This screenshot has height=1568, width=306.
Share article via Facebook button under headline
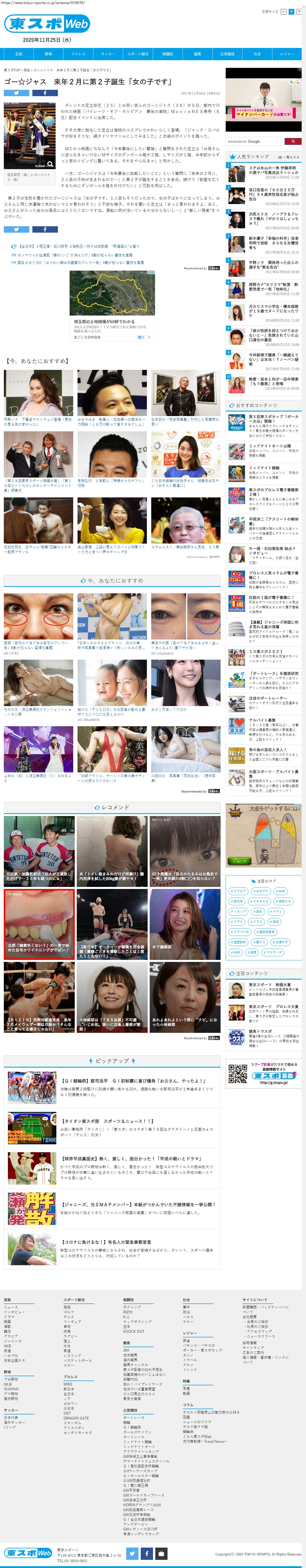click(45, 93)
